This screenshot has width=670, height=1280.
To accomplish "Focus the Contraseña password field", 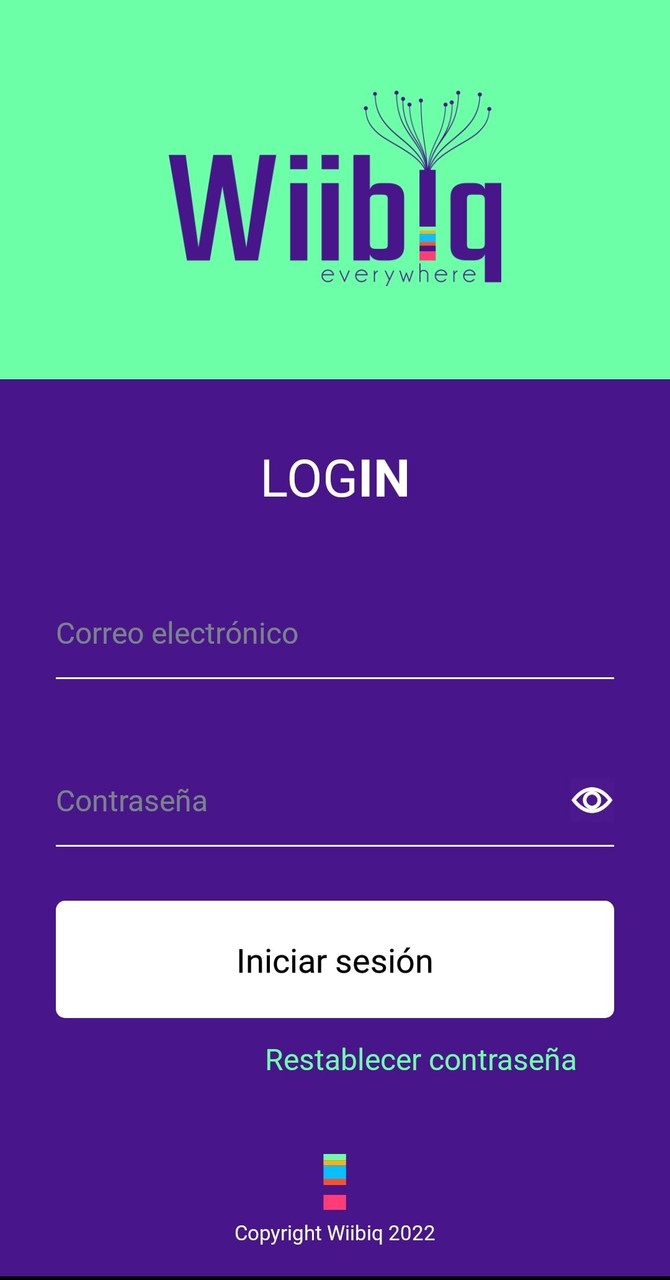I will click(300, 802).
